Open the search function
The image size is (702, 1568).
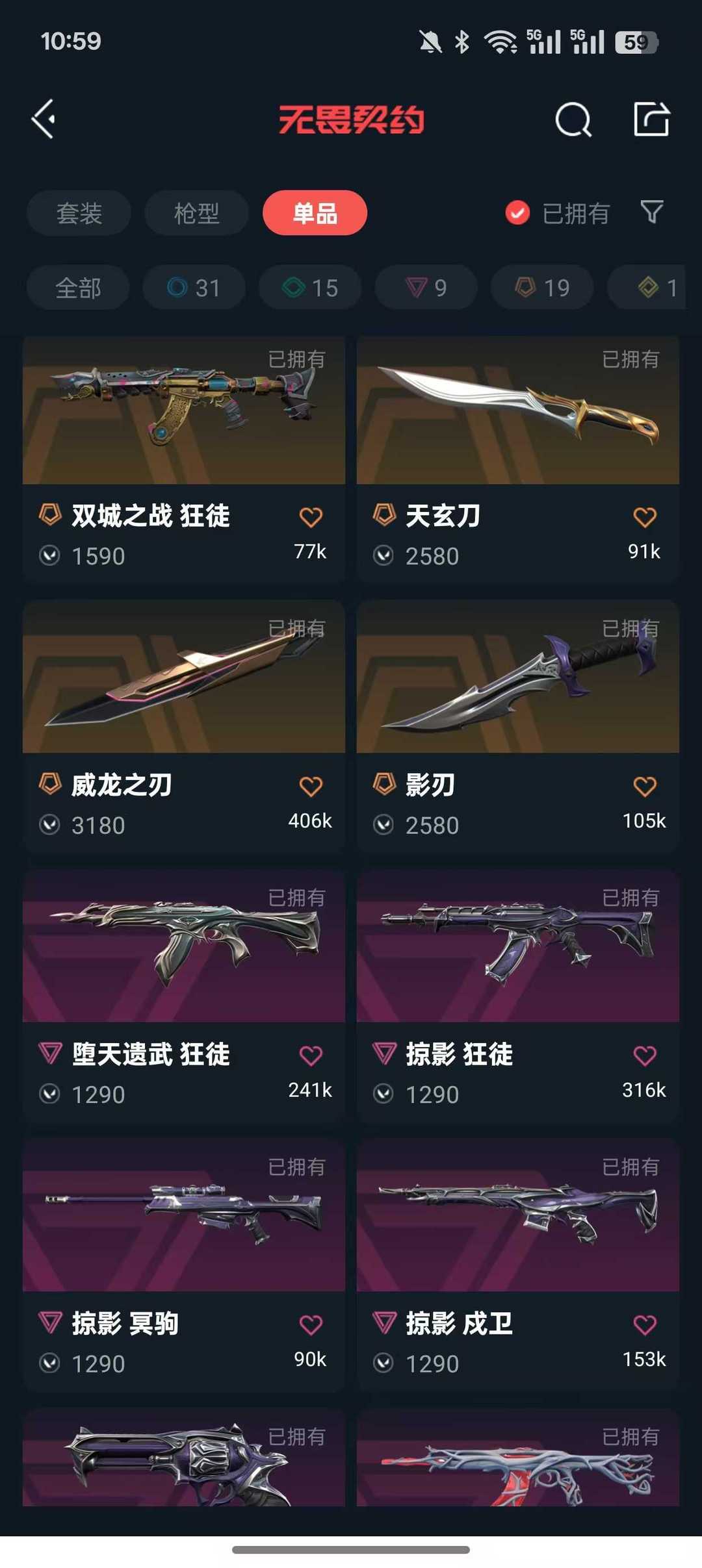(x=572, y=119)
